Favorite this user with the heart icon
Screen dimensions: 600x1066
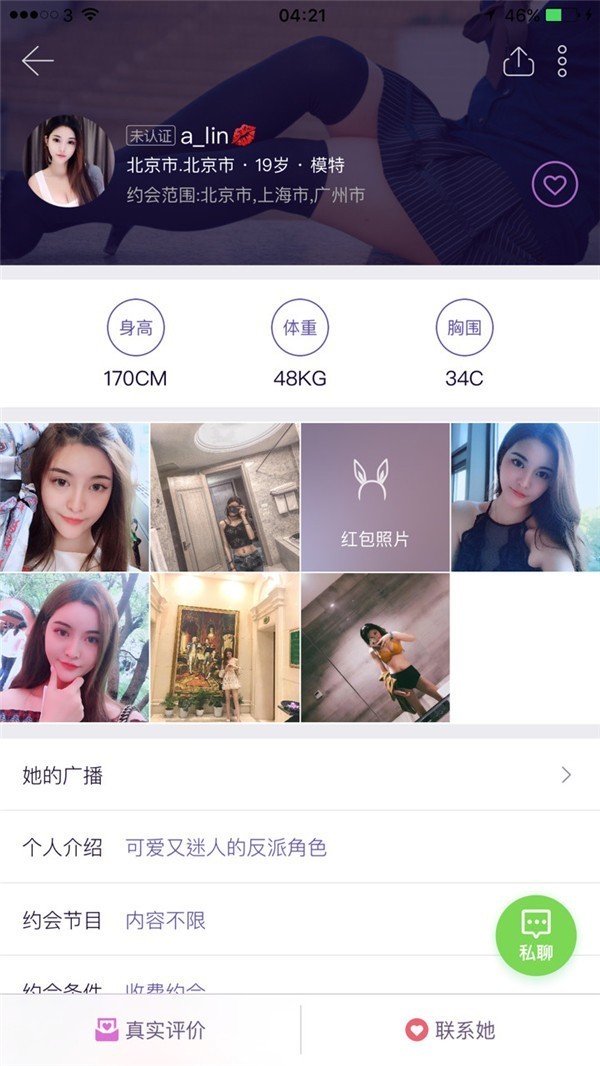tap(554, 184)
